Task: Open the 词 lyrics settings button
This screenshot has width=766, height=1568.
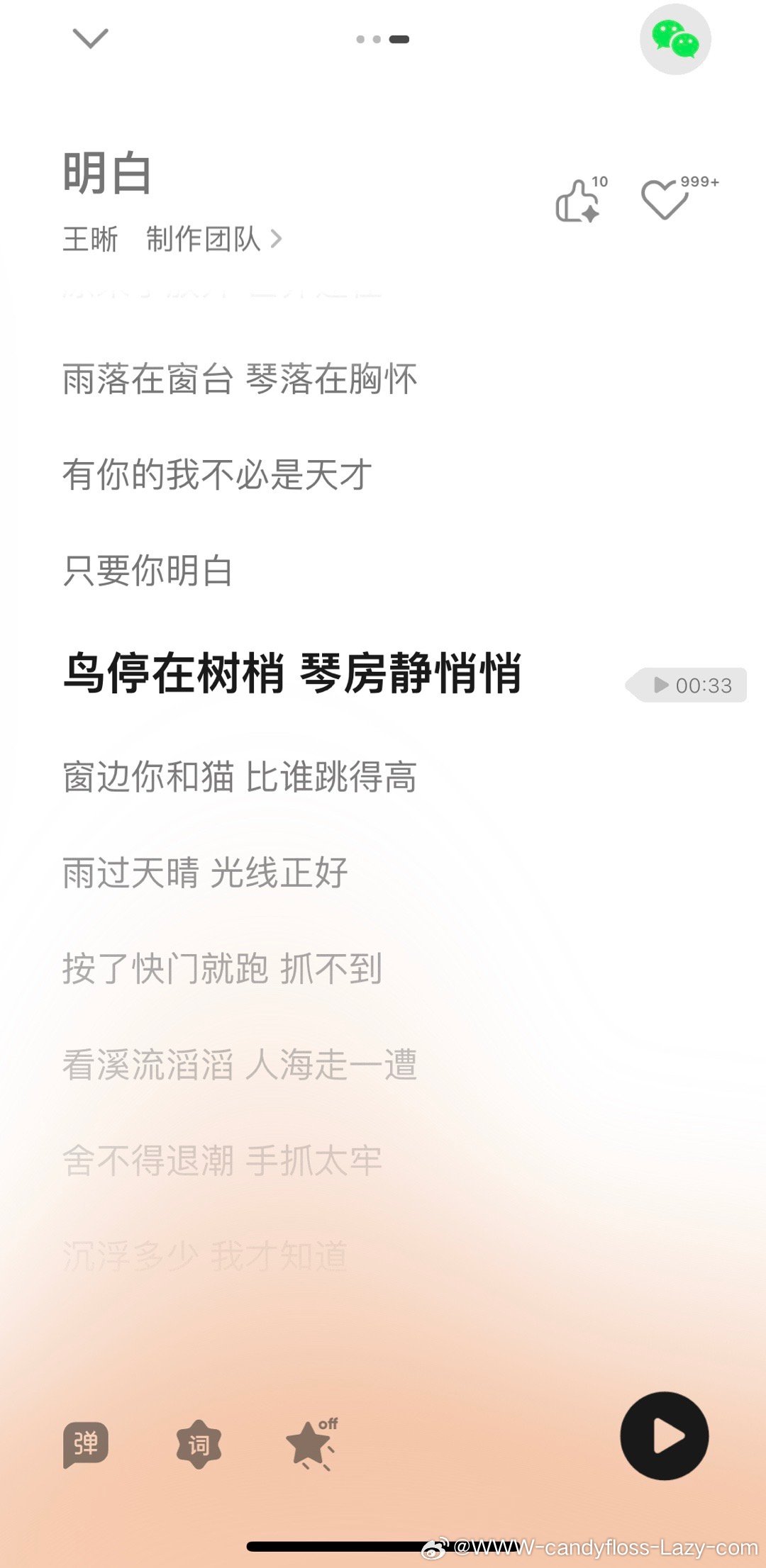Action: pos(199,1444)
